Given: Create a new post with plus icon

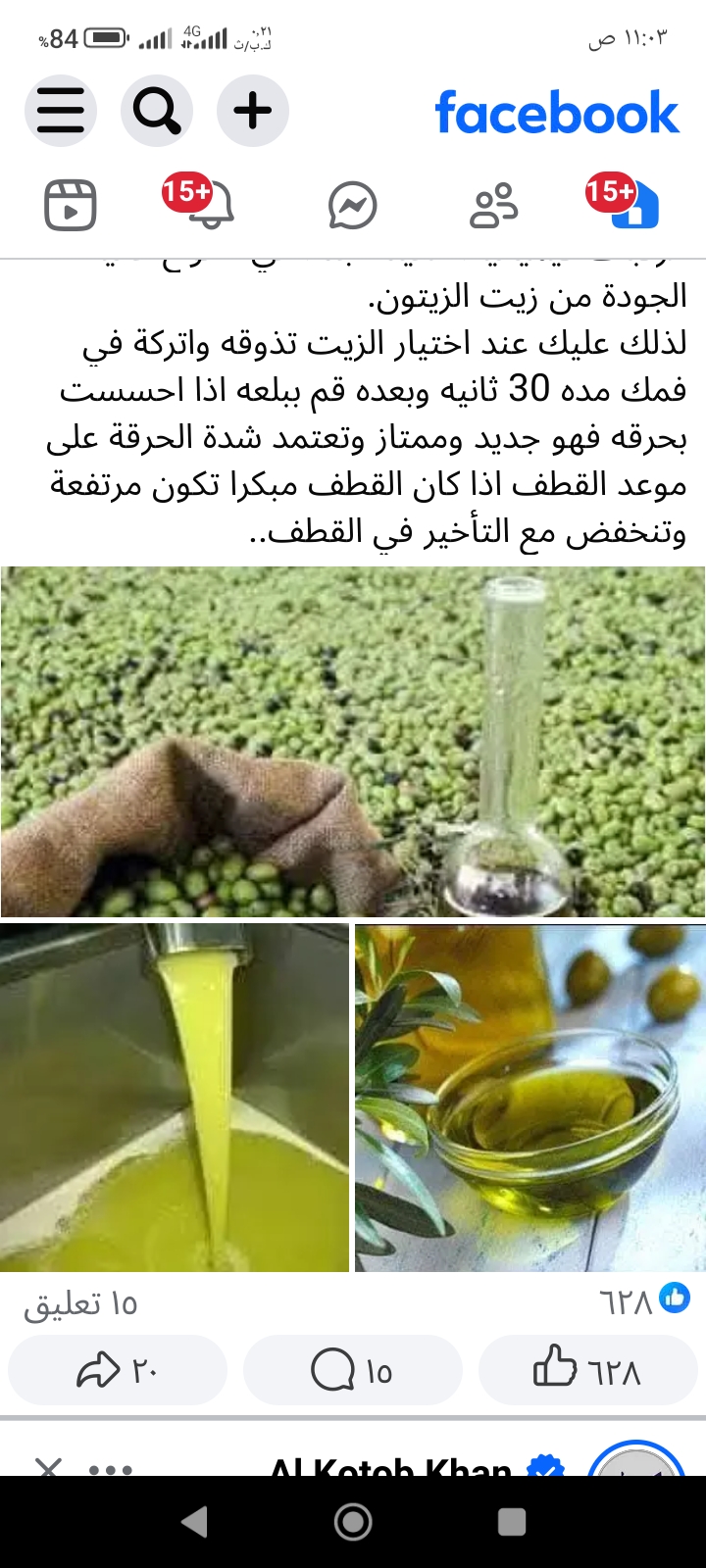Looking at the screenshot, I should tap(253, 110).
